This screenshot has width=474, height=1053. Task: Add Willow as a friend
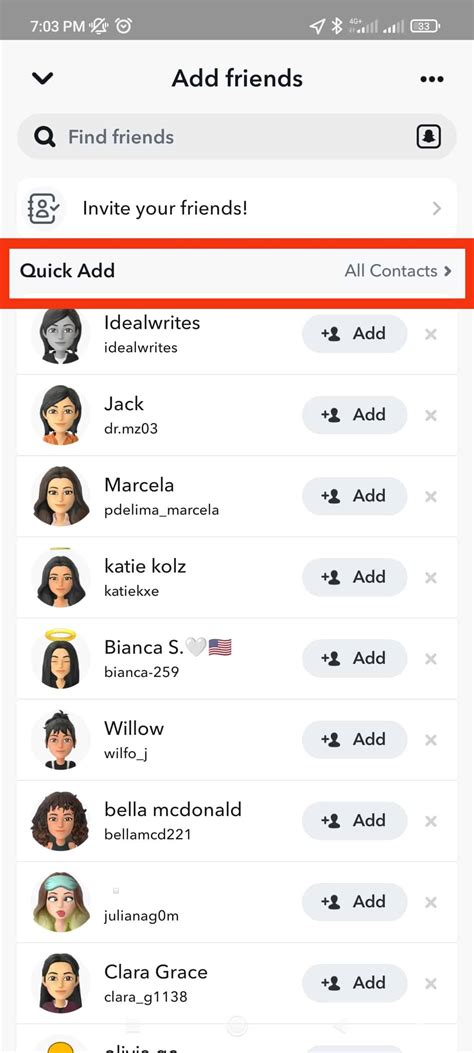[354, 739]
